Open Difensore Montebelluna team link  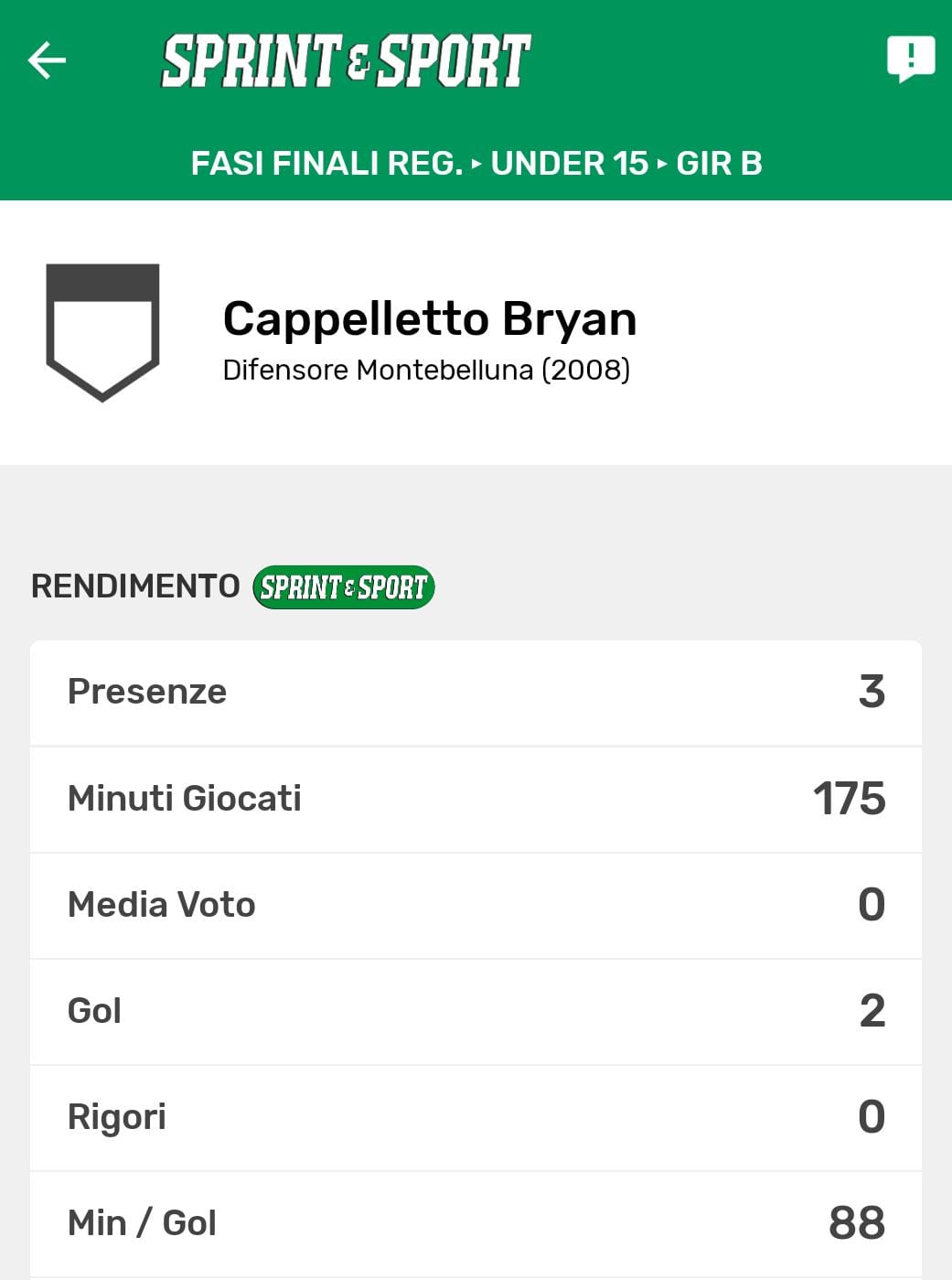point(428,370)
